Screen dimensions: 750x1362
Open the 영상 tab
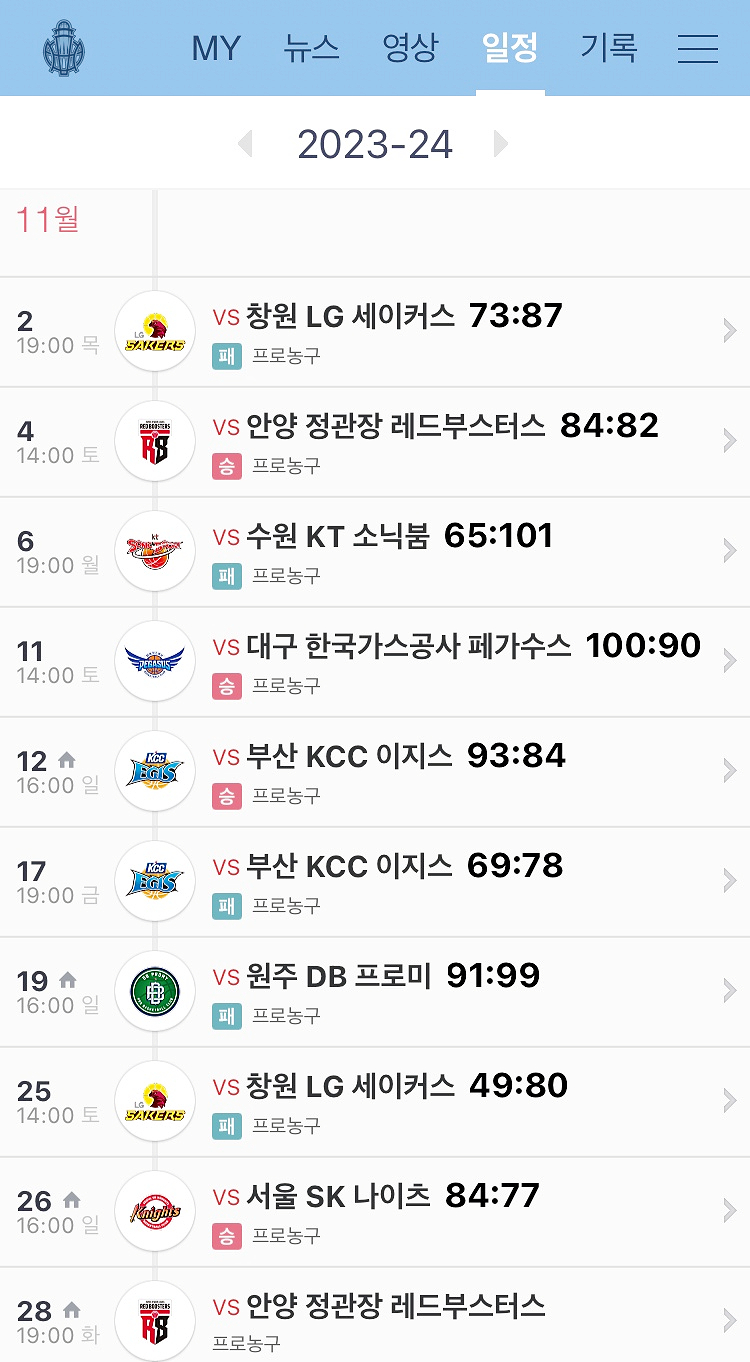410,48
